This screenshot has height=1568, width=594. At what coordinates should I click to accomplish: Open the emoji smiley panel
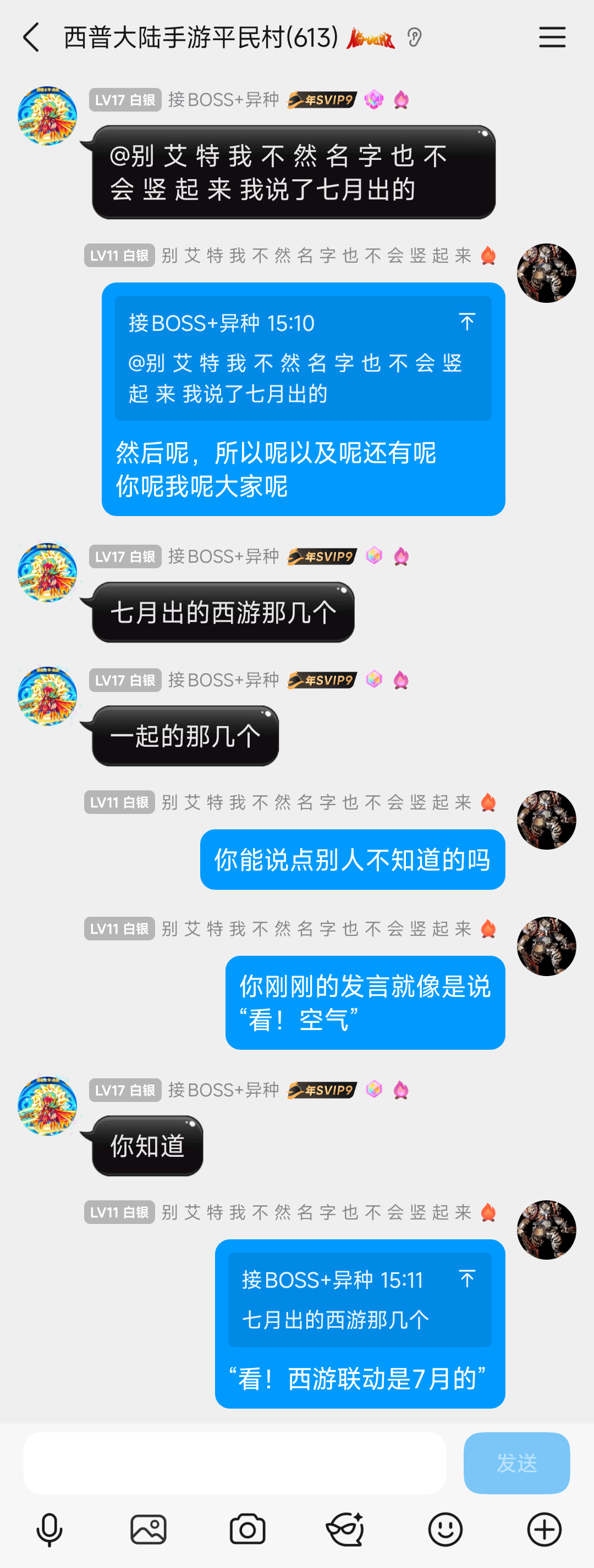click(446, 1529)
